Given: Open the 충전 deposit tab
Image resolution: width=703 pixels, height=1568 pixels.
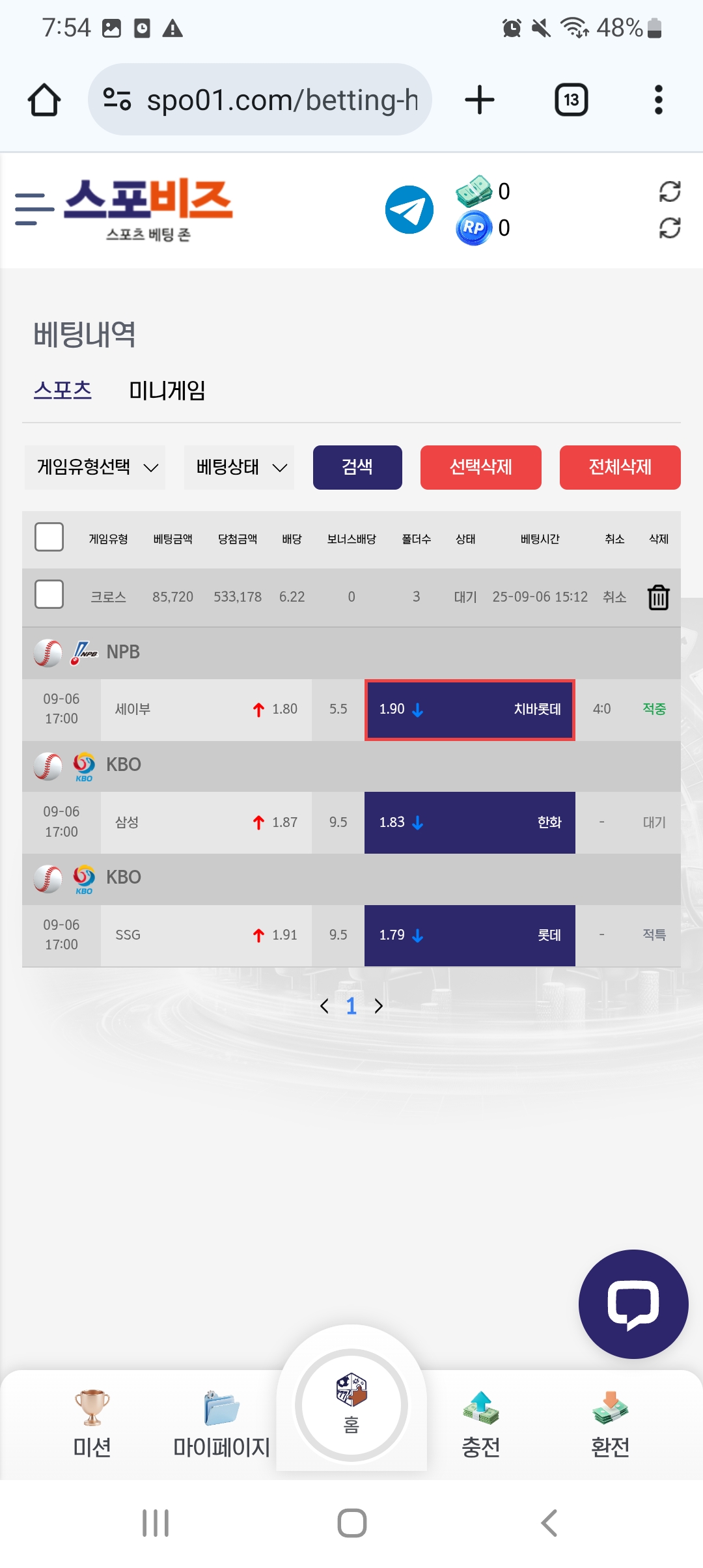Looking at the screenshot, I should (480, 1423).
